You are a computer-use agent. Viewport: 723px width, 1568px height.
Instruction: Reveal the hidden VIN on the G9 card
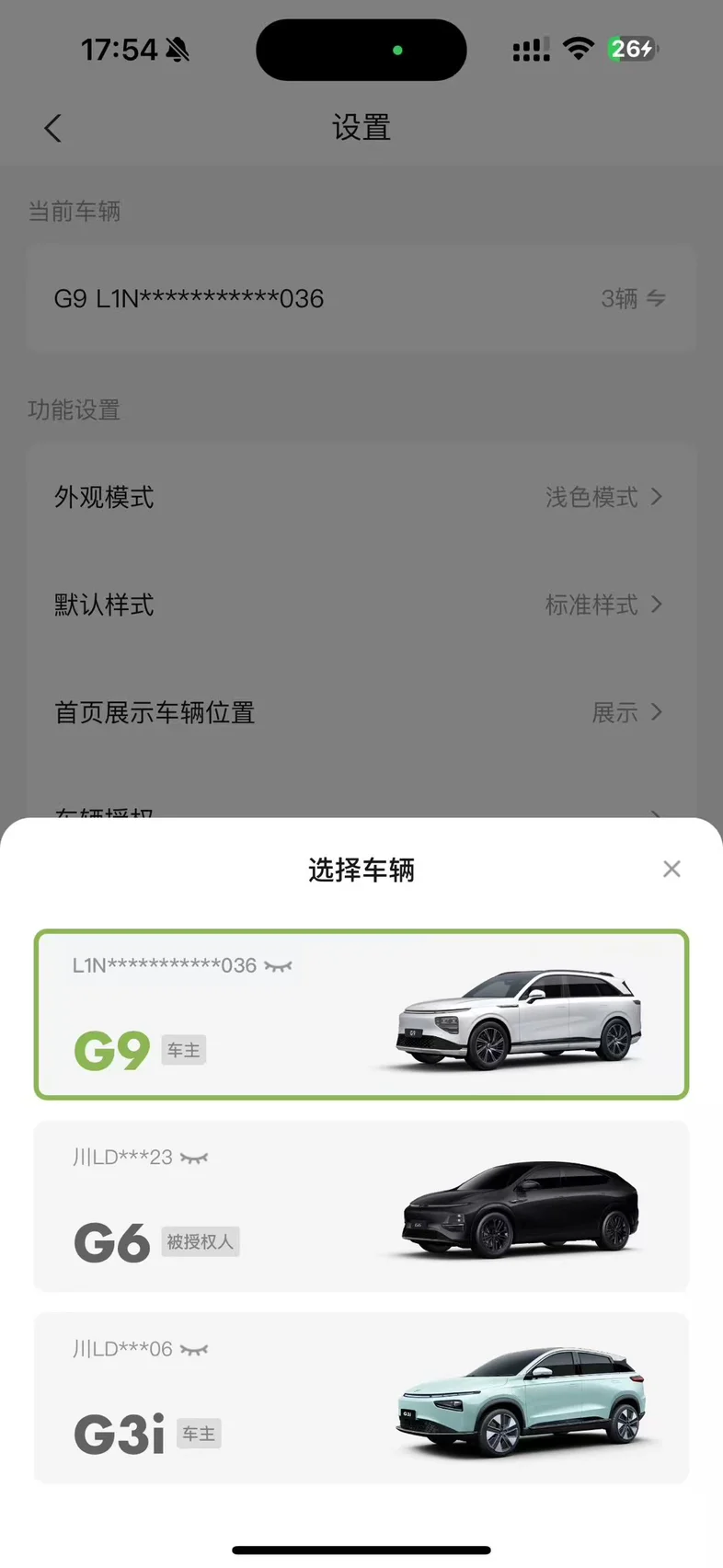[278, 966]
